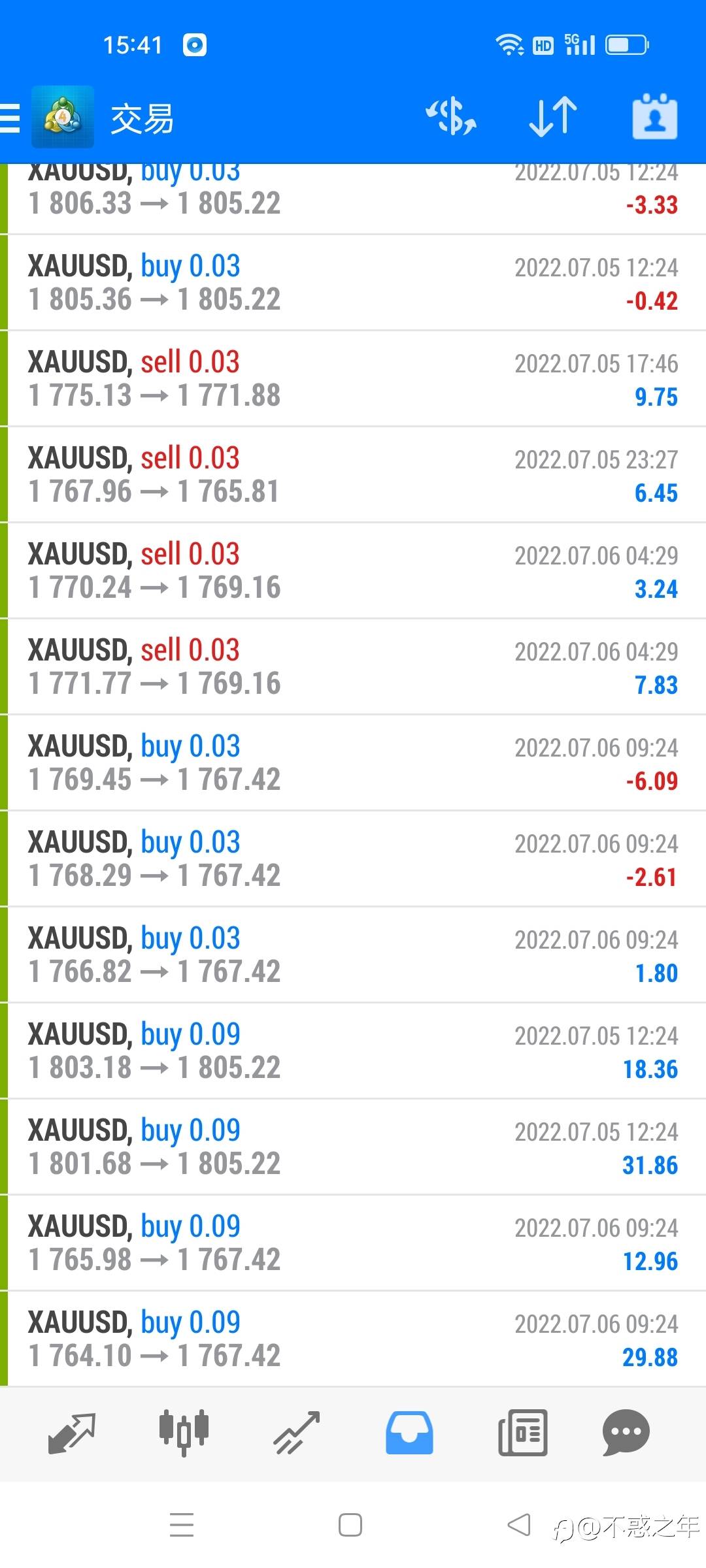The height and width of the screenshot is (1568, 706).
Task: Select sell trade opened at 1 771.77
Action: (x=353, y=667)
